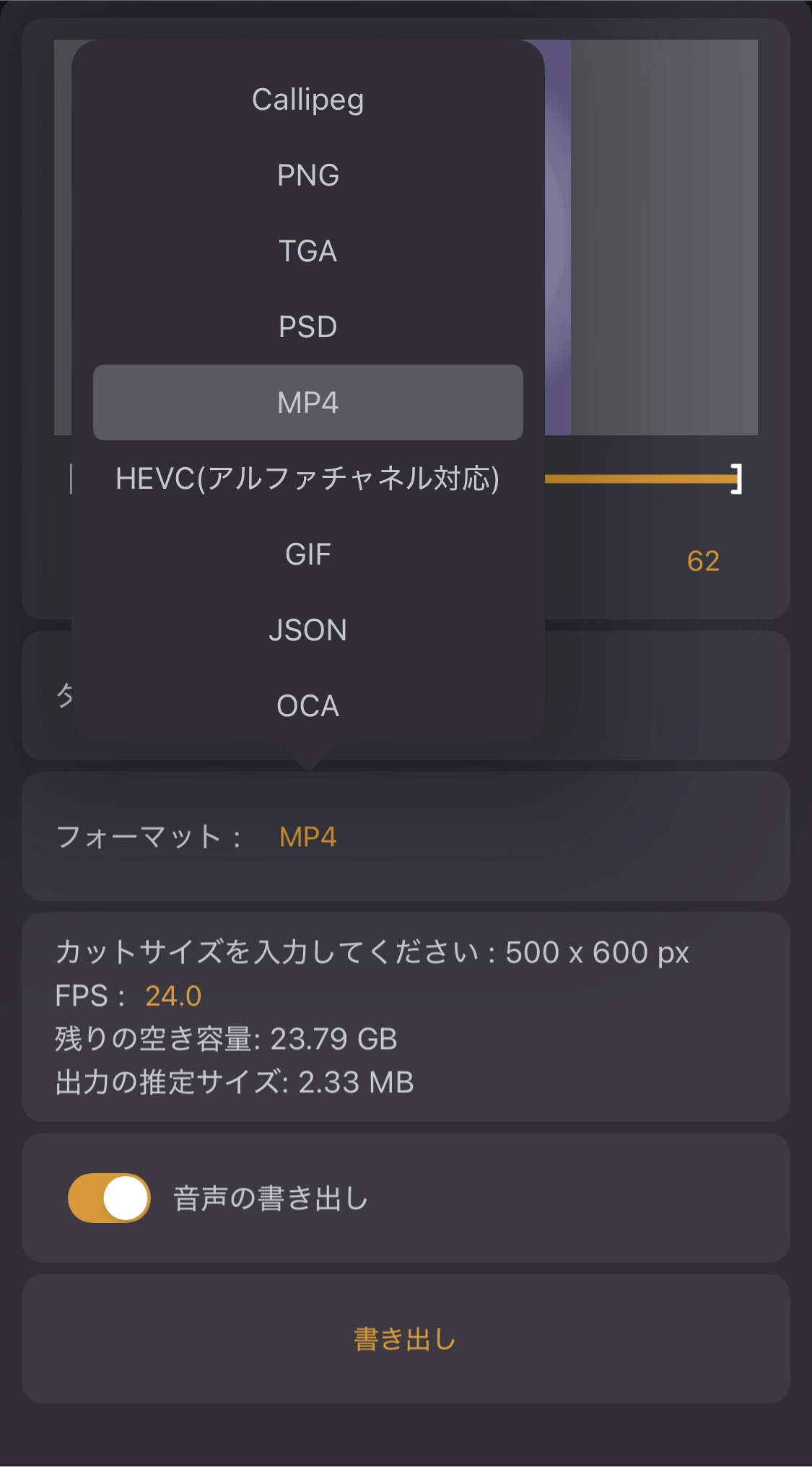
Task: Tap the フォーマット MP4 dropdown value
Action: (x=307, y=837)
